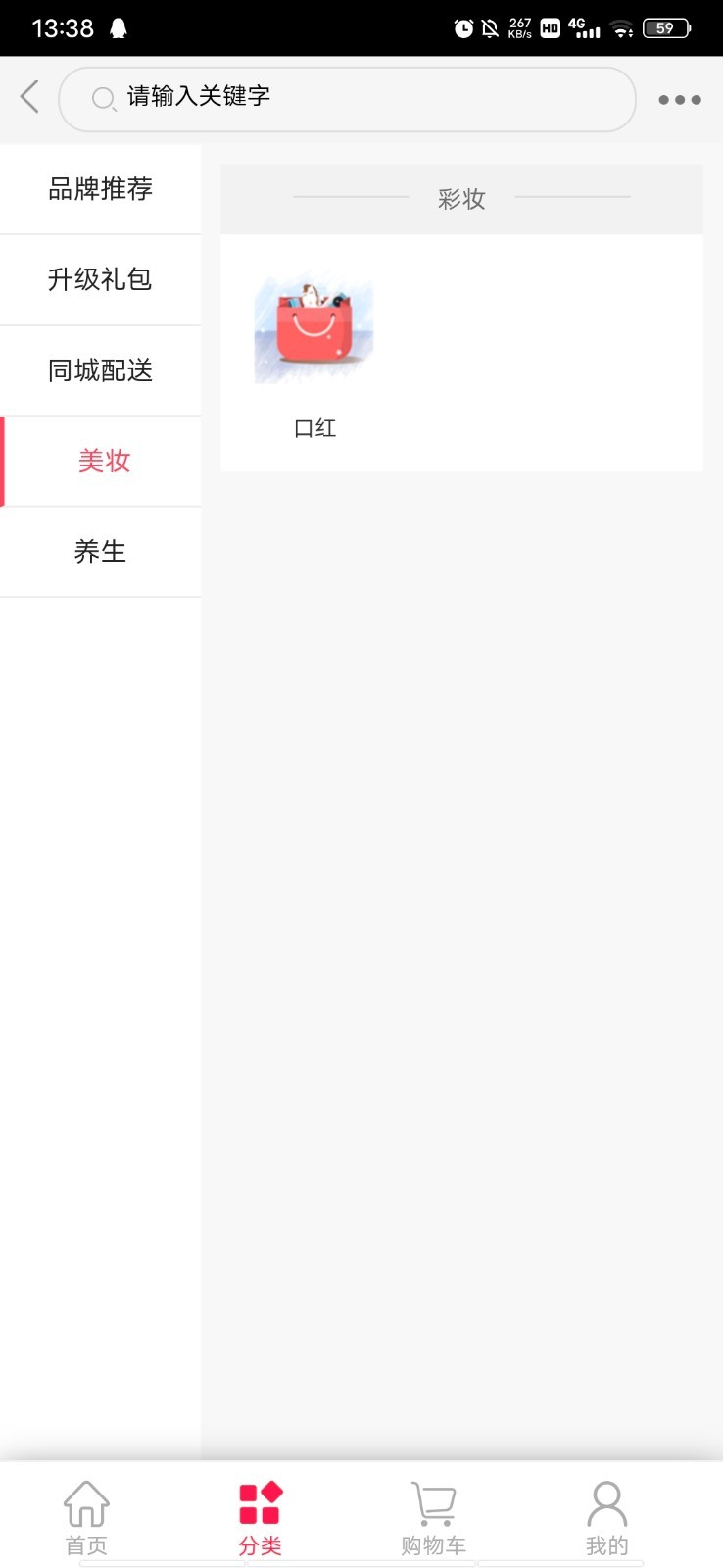Tap the 分类 tab

coord(261,1517)
